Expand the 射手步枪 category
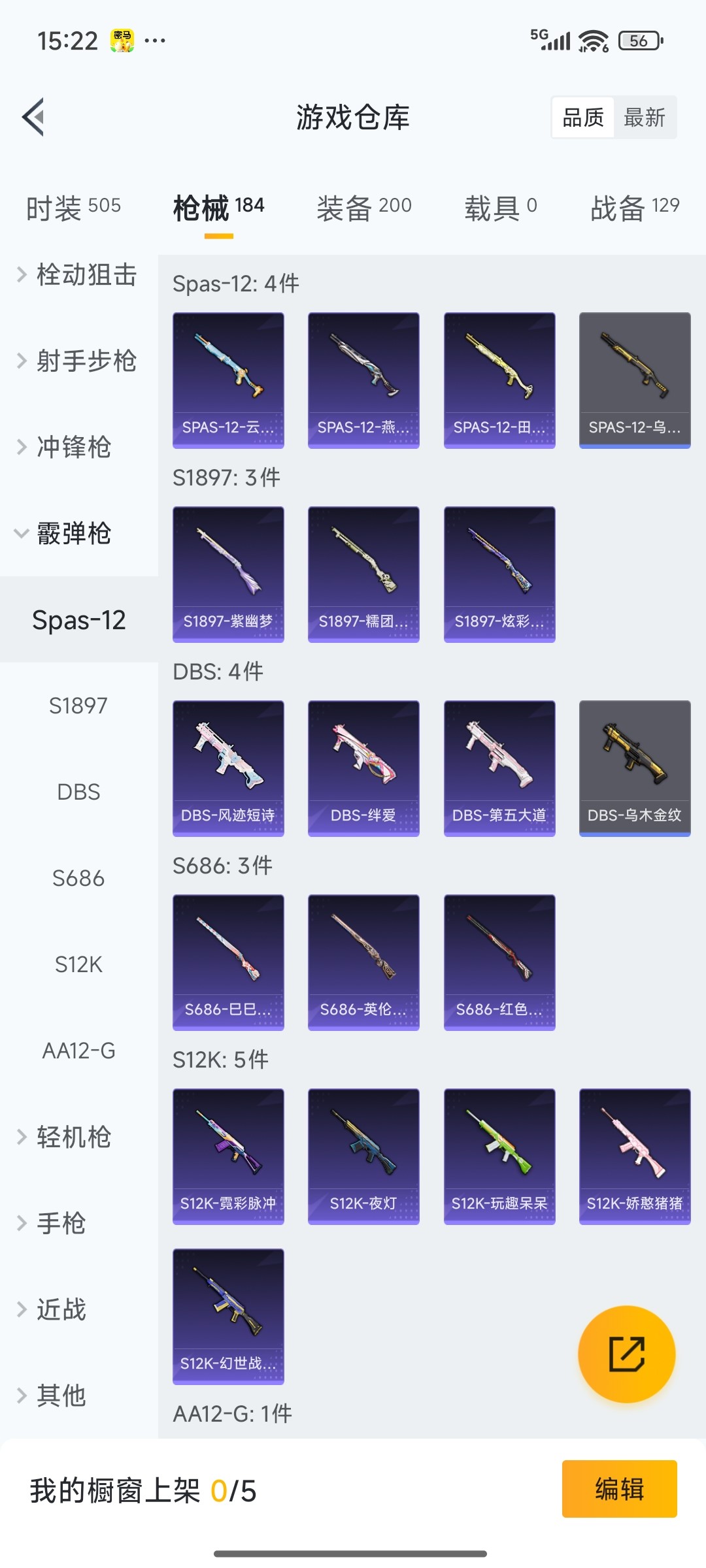The height and width of the screenshot is (1568, 706). pyautogui.click(x=78, y=361)
